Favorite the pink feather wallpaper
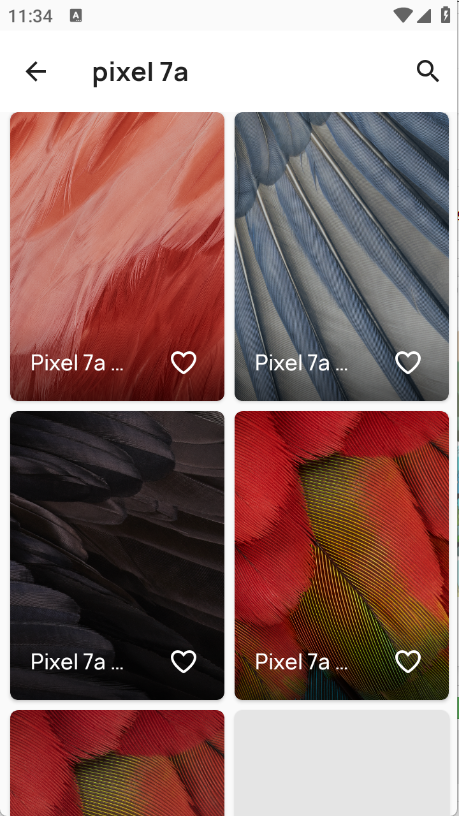This screenshot has width=459, height=816. [184, 363]
